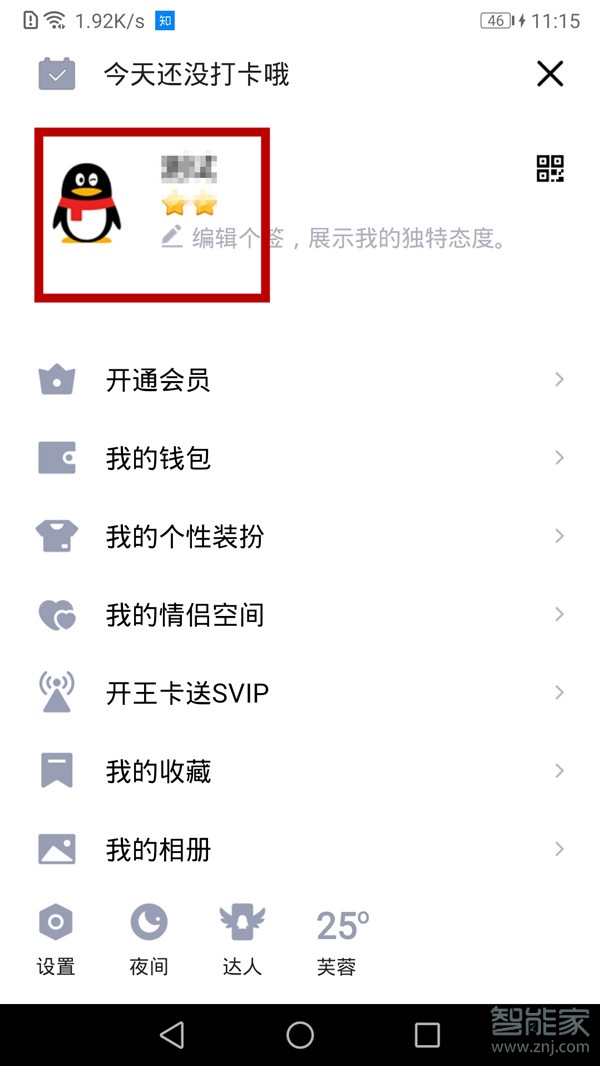Check 芙蓉 25° weather
Viewport: 600px width, 1066px height.
(x=337, y=940)
